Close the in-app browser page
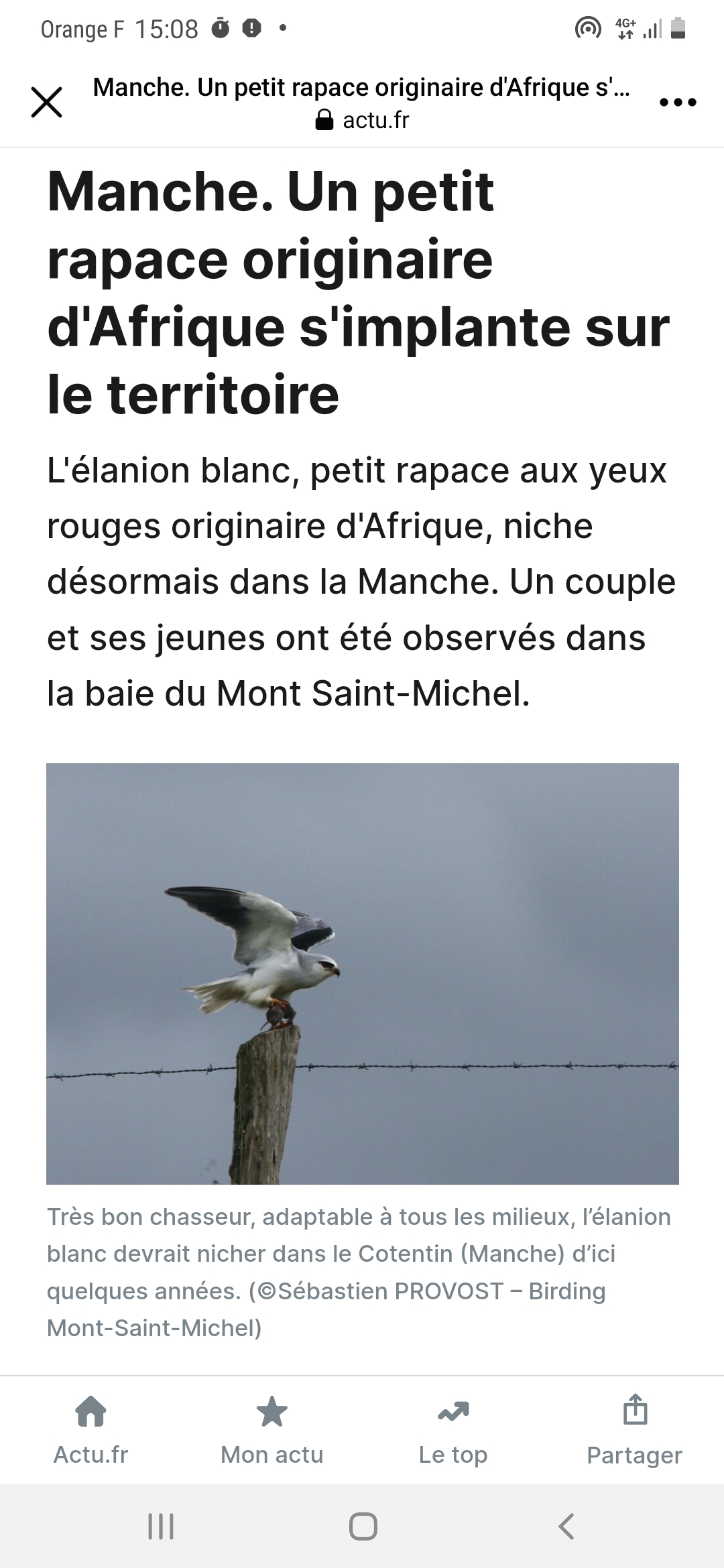 [47, 103]
